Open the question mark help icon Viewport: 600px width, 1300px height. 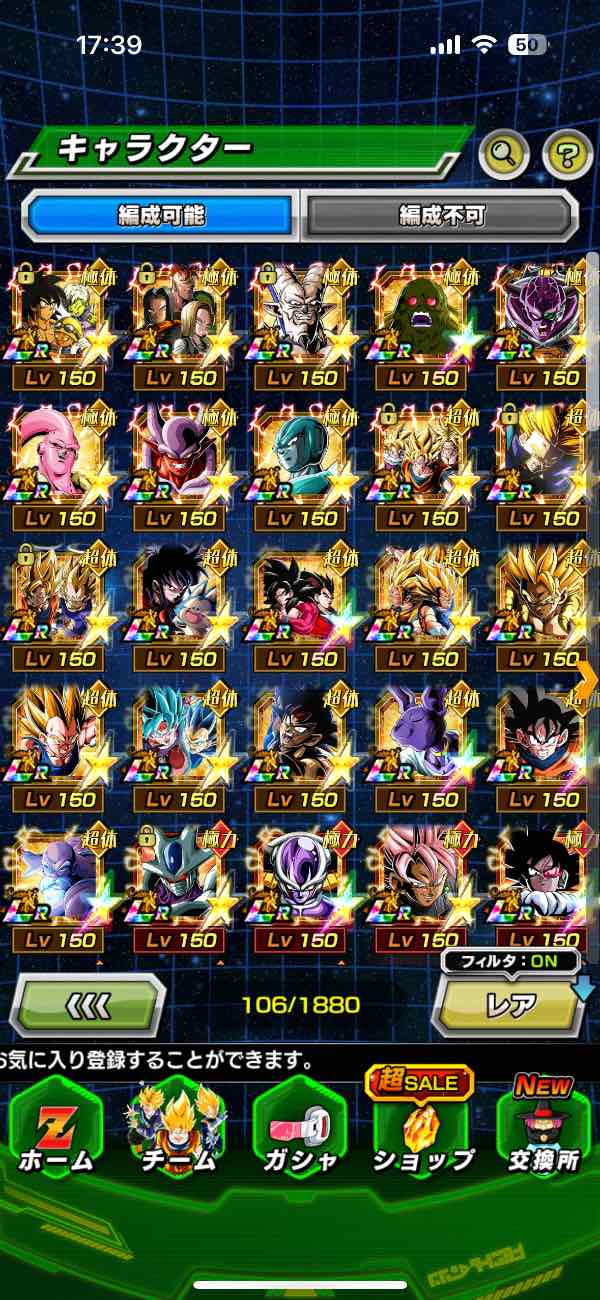click(x=567, y=154)
